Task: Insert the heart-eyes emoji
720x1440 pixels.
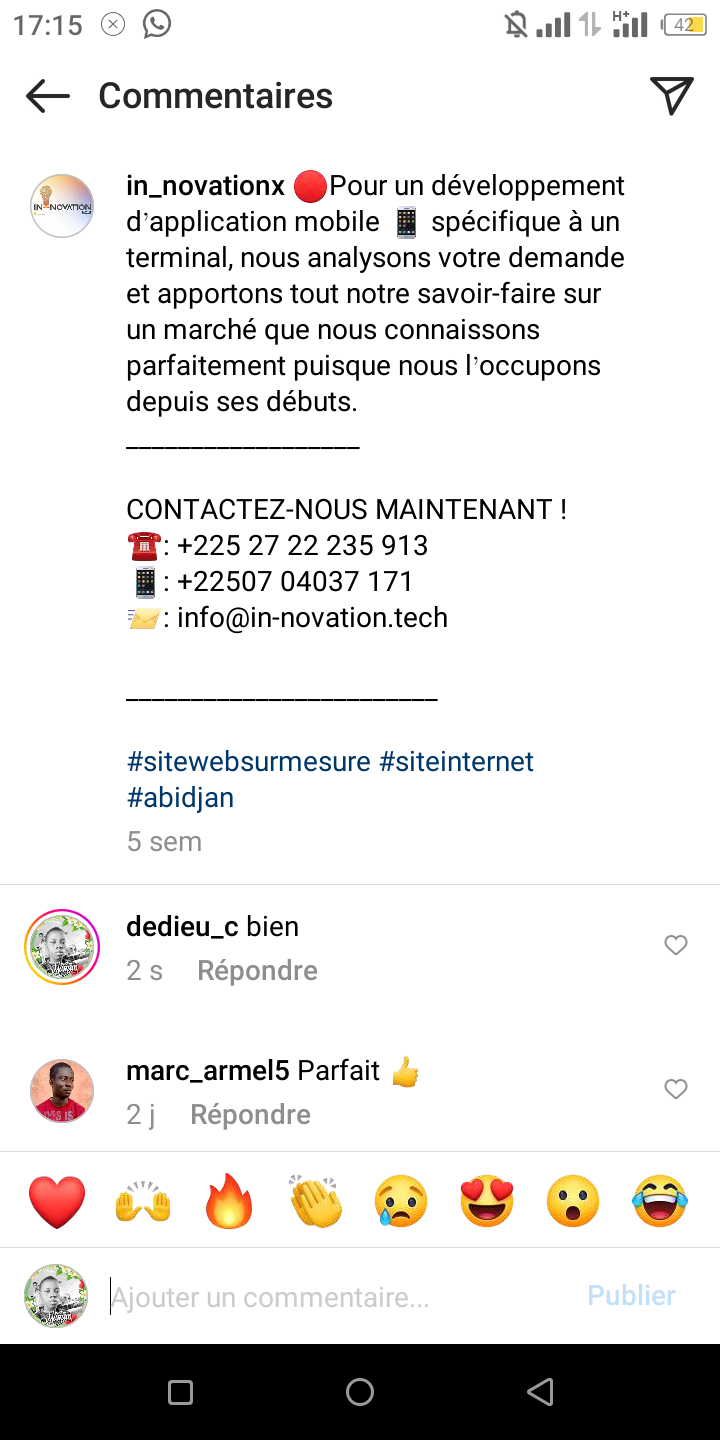Action: tap(487, 1202)
